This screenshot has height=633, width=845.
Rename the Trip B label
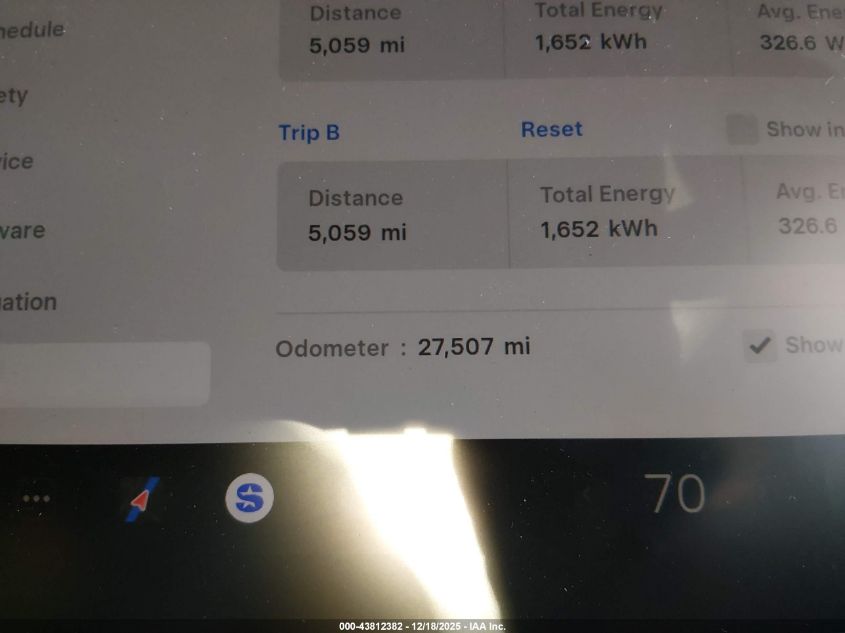point(309,133)
